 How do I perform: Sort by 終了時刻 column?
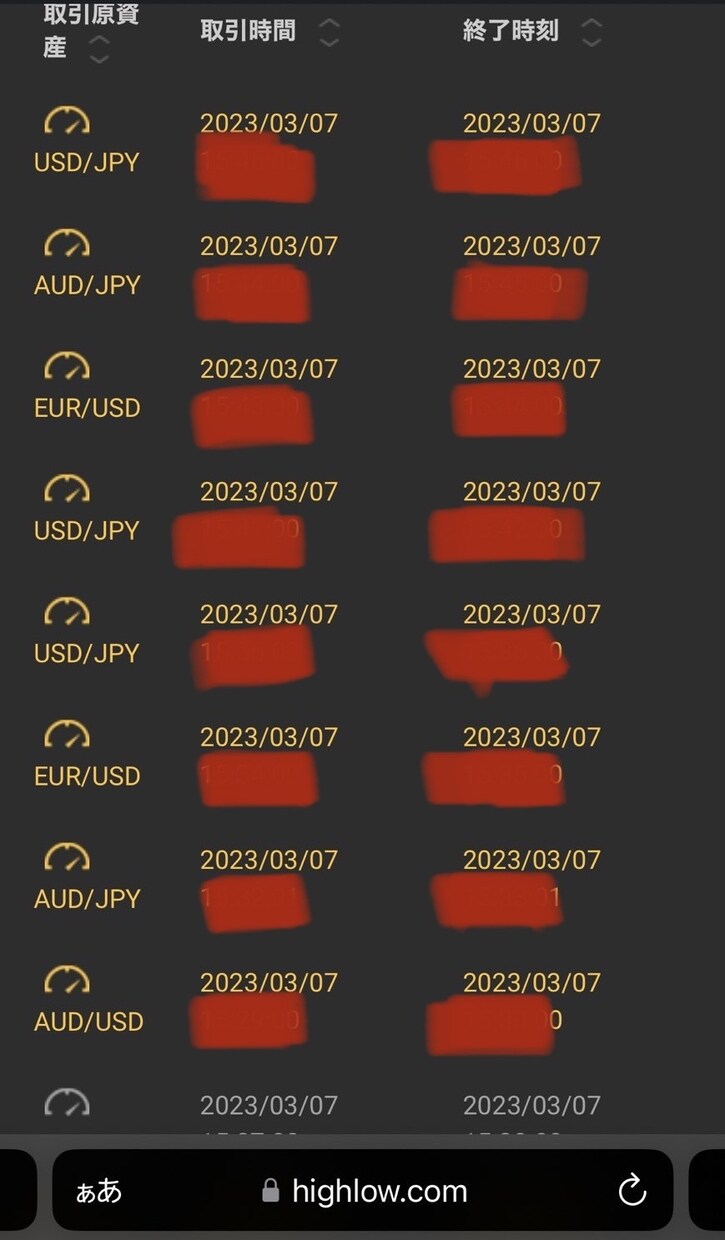592,32
